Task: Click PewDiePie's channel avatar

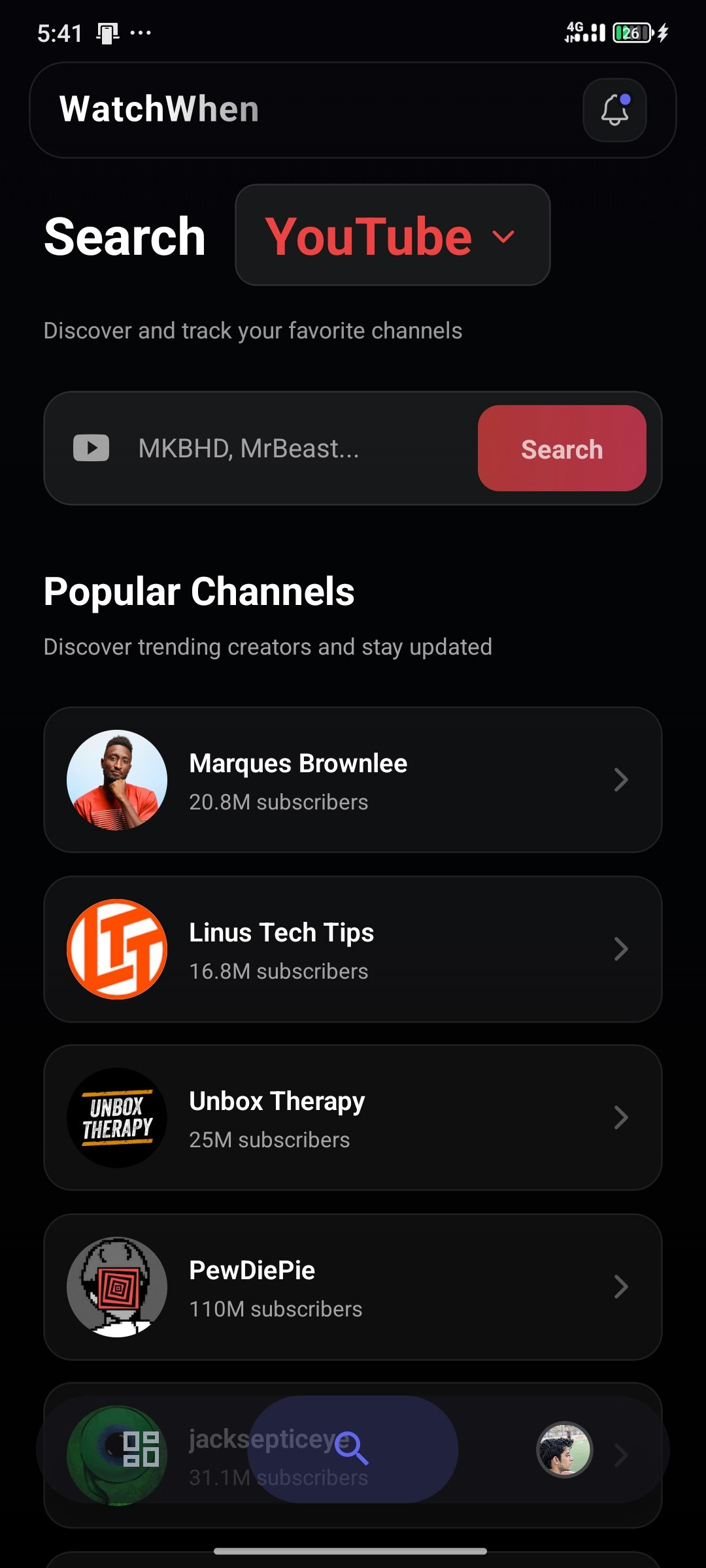Action: (116, 1286)
